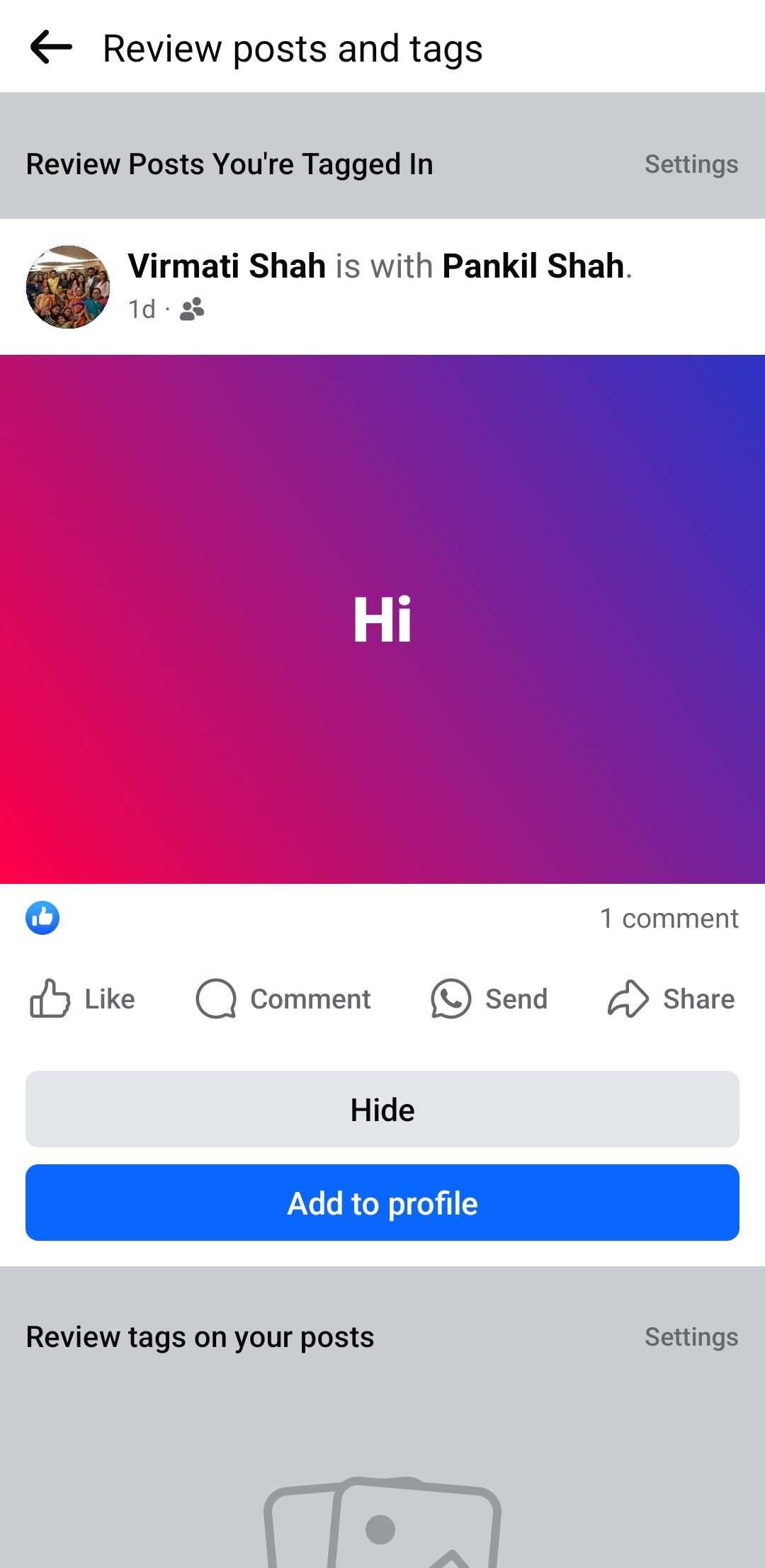
Task: View who reacted to the post
Action: click(x=42, y=918)
